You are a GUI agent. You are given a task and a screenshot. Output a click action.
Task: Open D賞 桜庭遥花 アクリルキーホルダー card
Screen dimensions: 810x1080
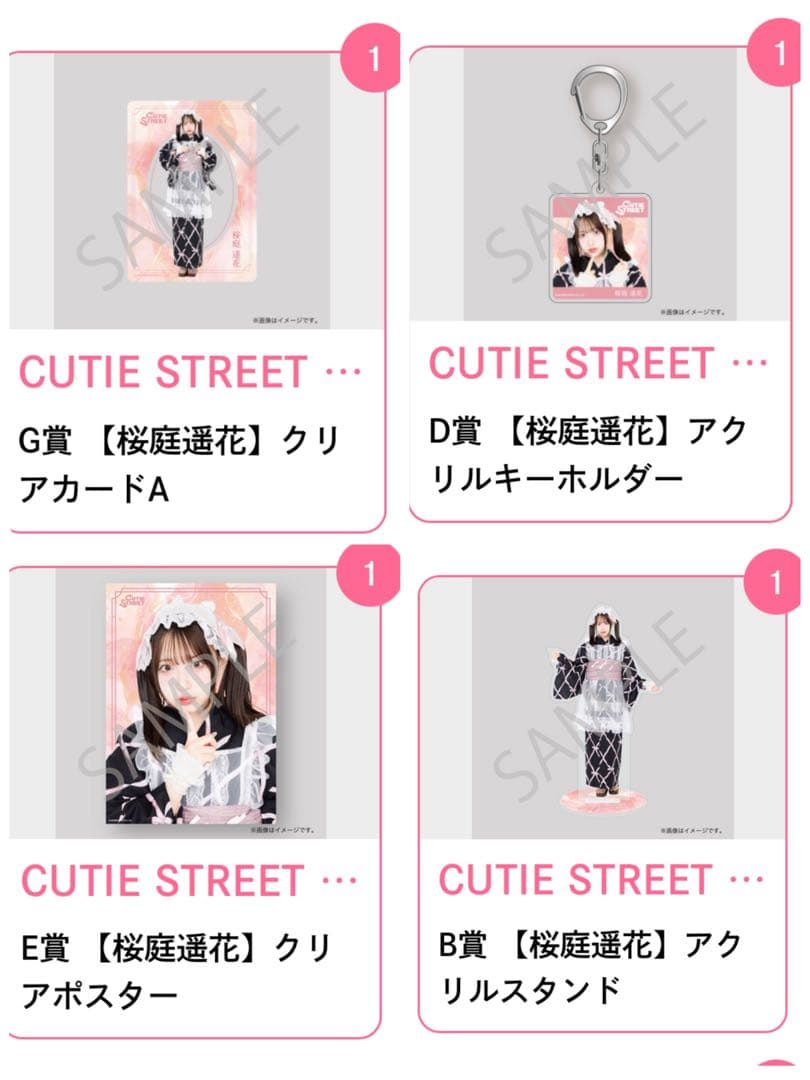[600, 285]
